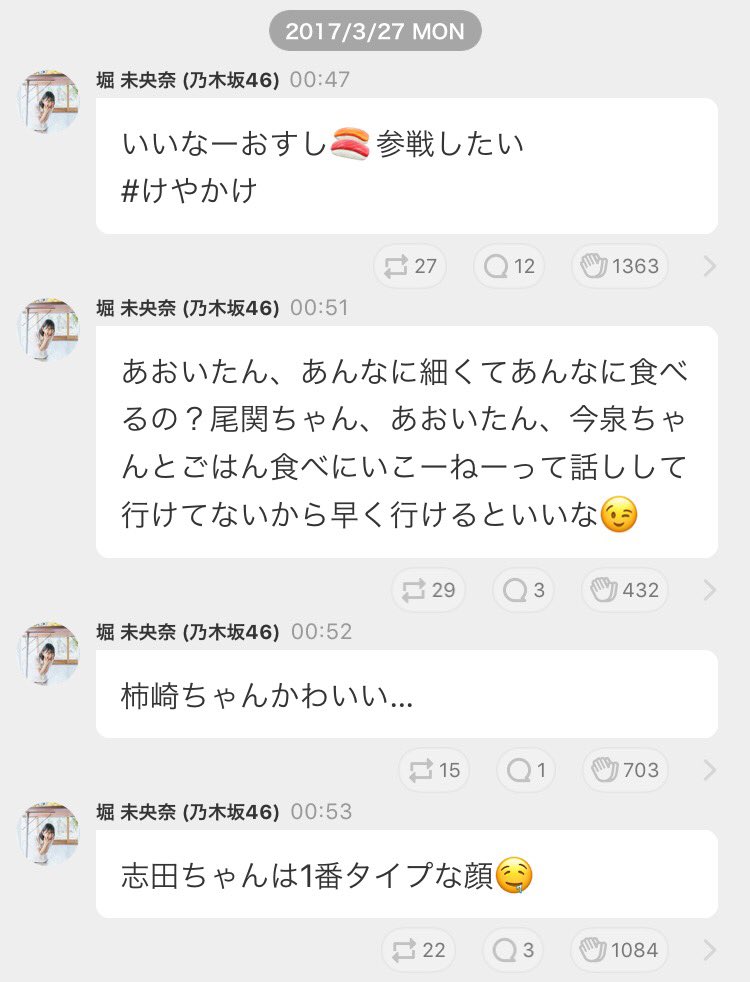Open the single comment on the 柿崎ちゃん post
This screenshot has height=982, width=750.
(527, 770)
